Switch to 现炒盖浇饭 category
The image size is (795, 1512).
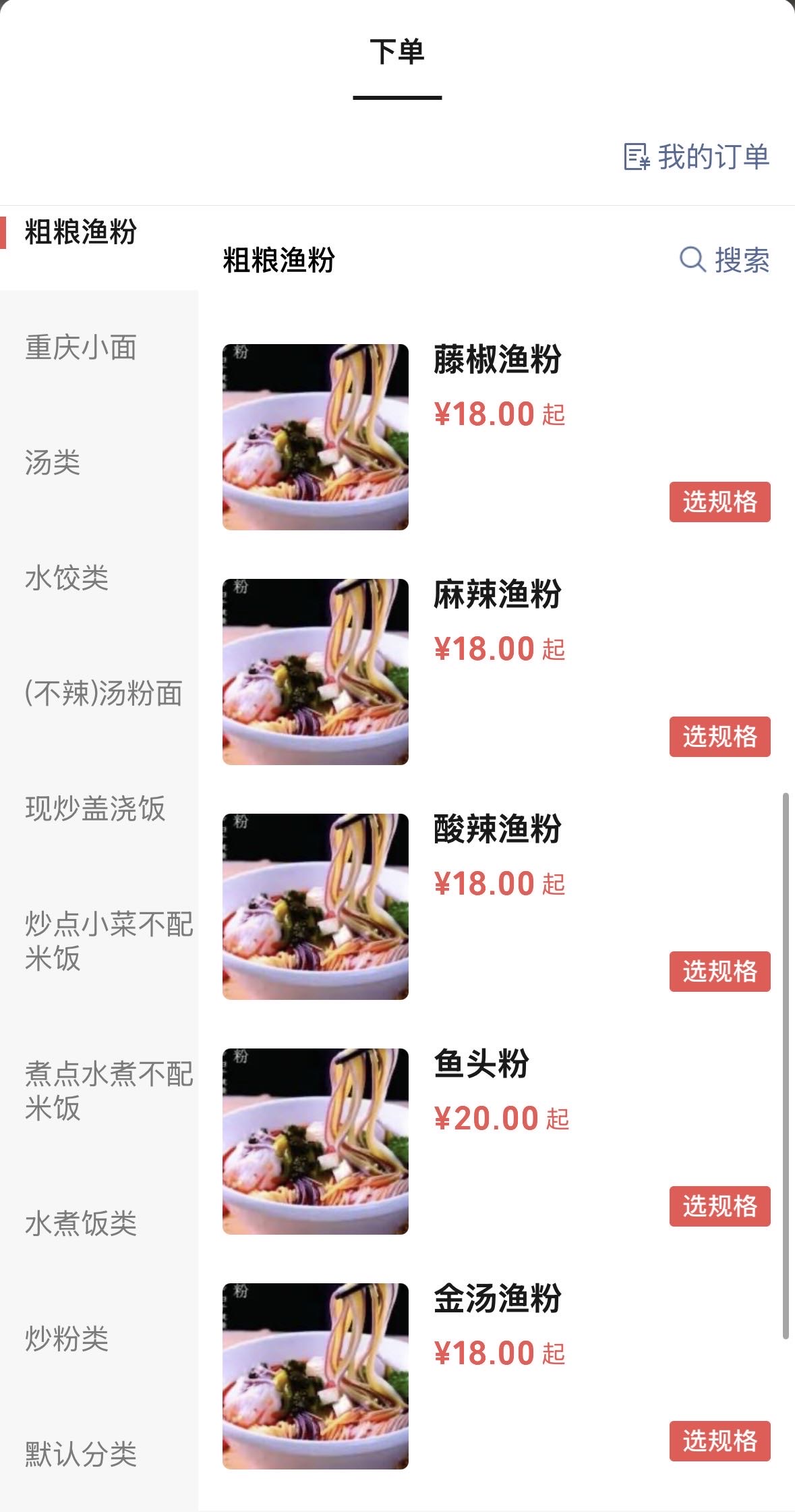95,808
